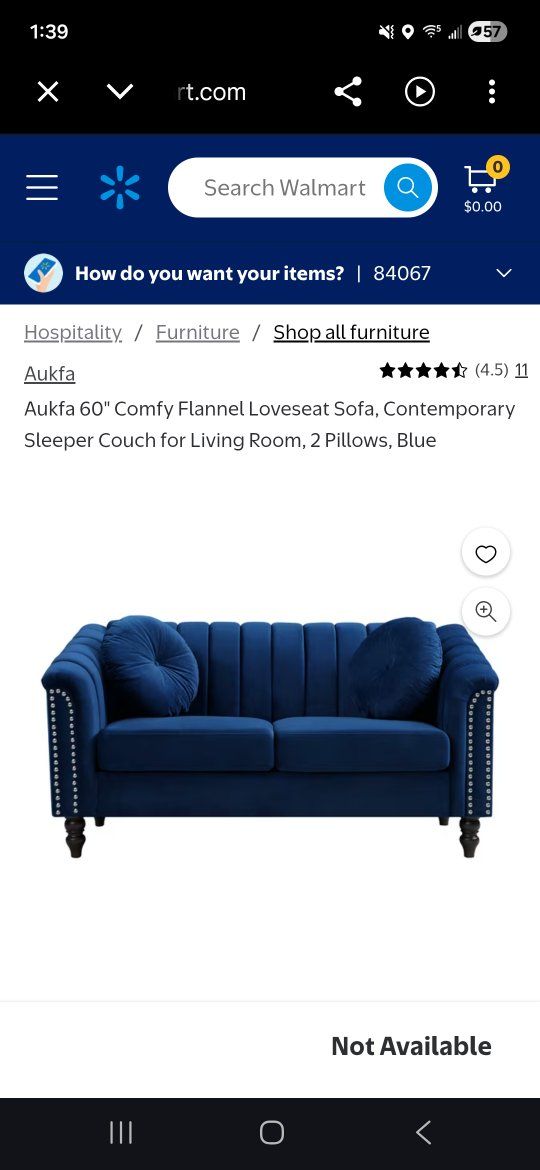This screenshot has width=540, height=1170.
Task: Share this page
Action: click(348, 92)
